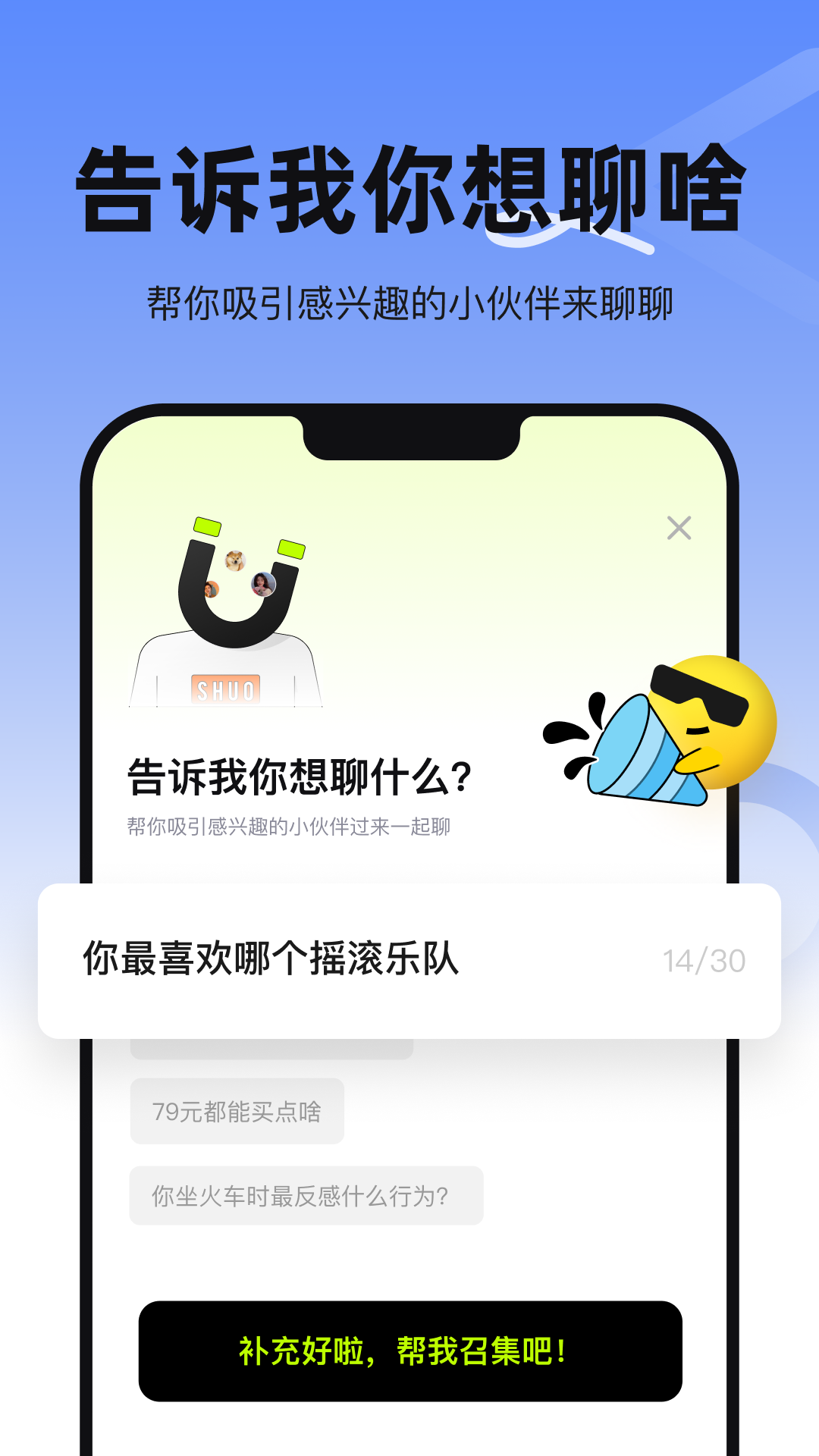The height and width of the screenshot is (1456, 819).
Task: Click the 14/30 character counter
Action: (x=703, y=958)
